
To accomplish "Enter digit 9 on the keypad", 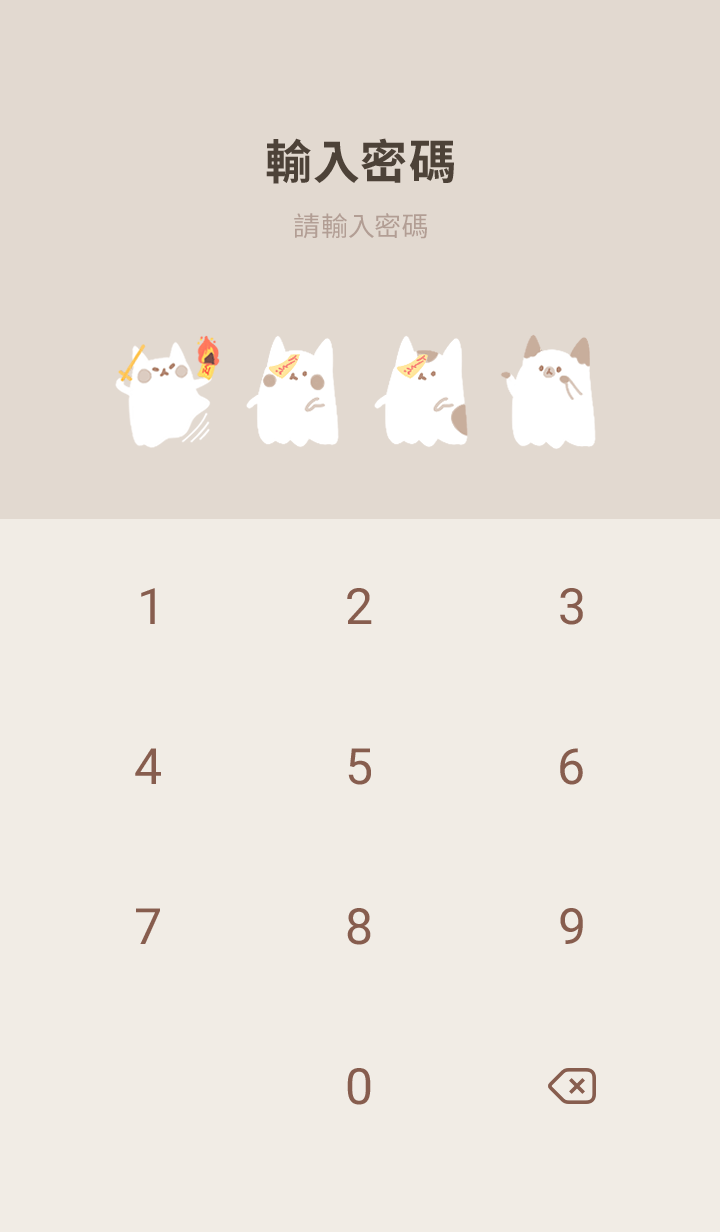I will tap(571, 927).
